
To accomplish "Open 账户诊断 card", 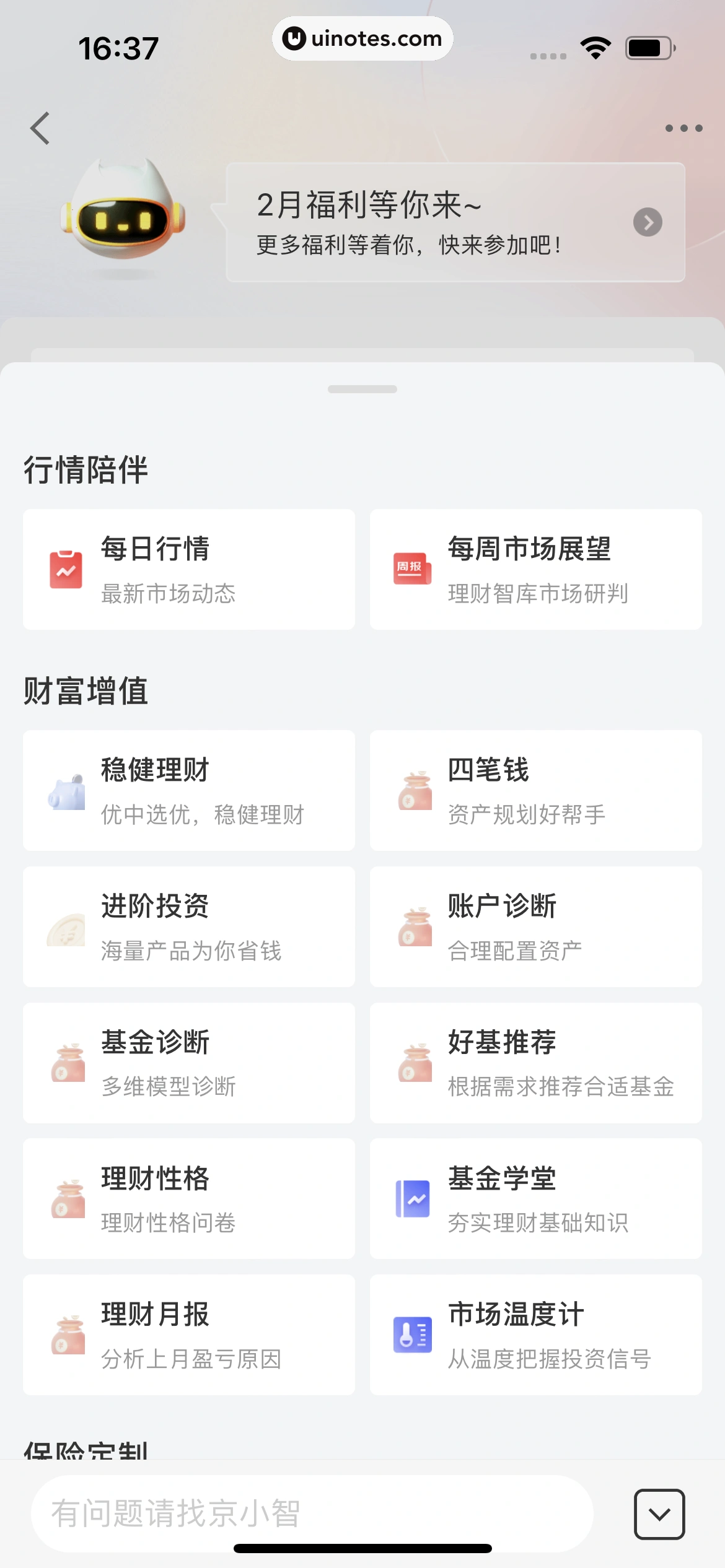I will coord(535,926).
